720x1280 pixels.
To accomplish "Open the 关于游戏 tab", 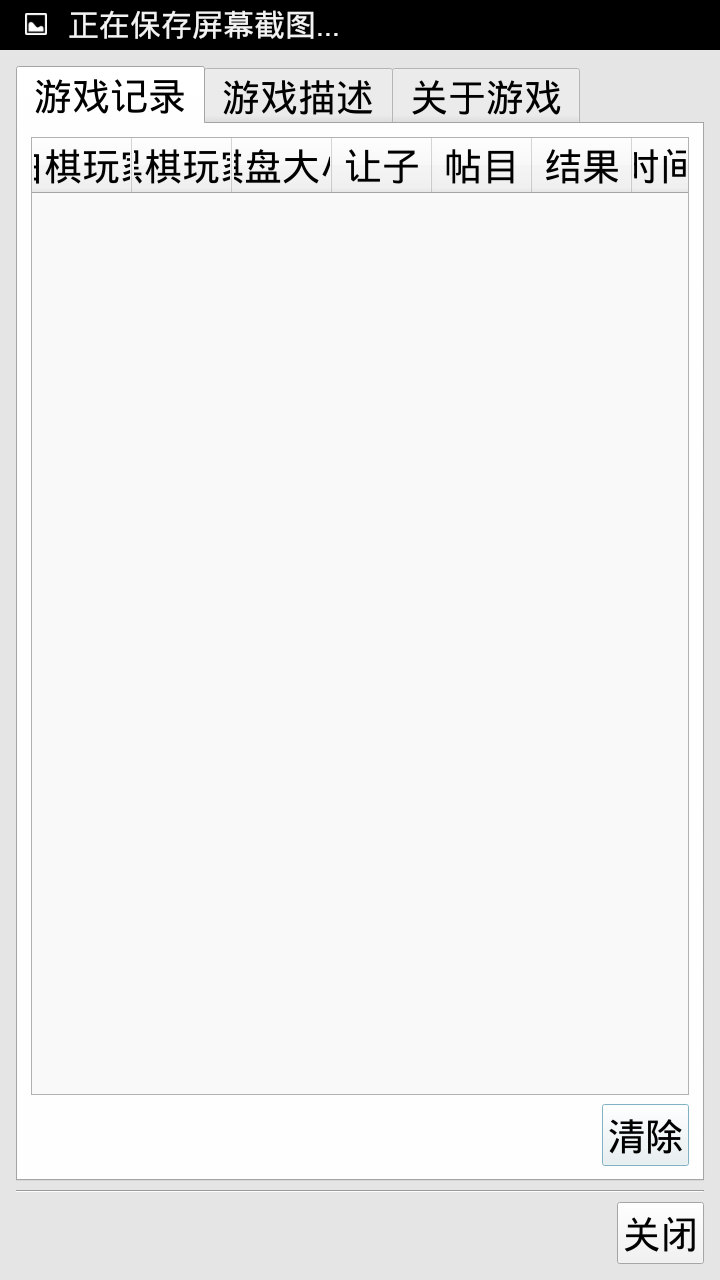I will point(486,97).
